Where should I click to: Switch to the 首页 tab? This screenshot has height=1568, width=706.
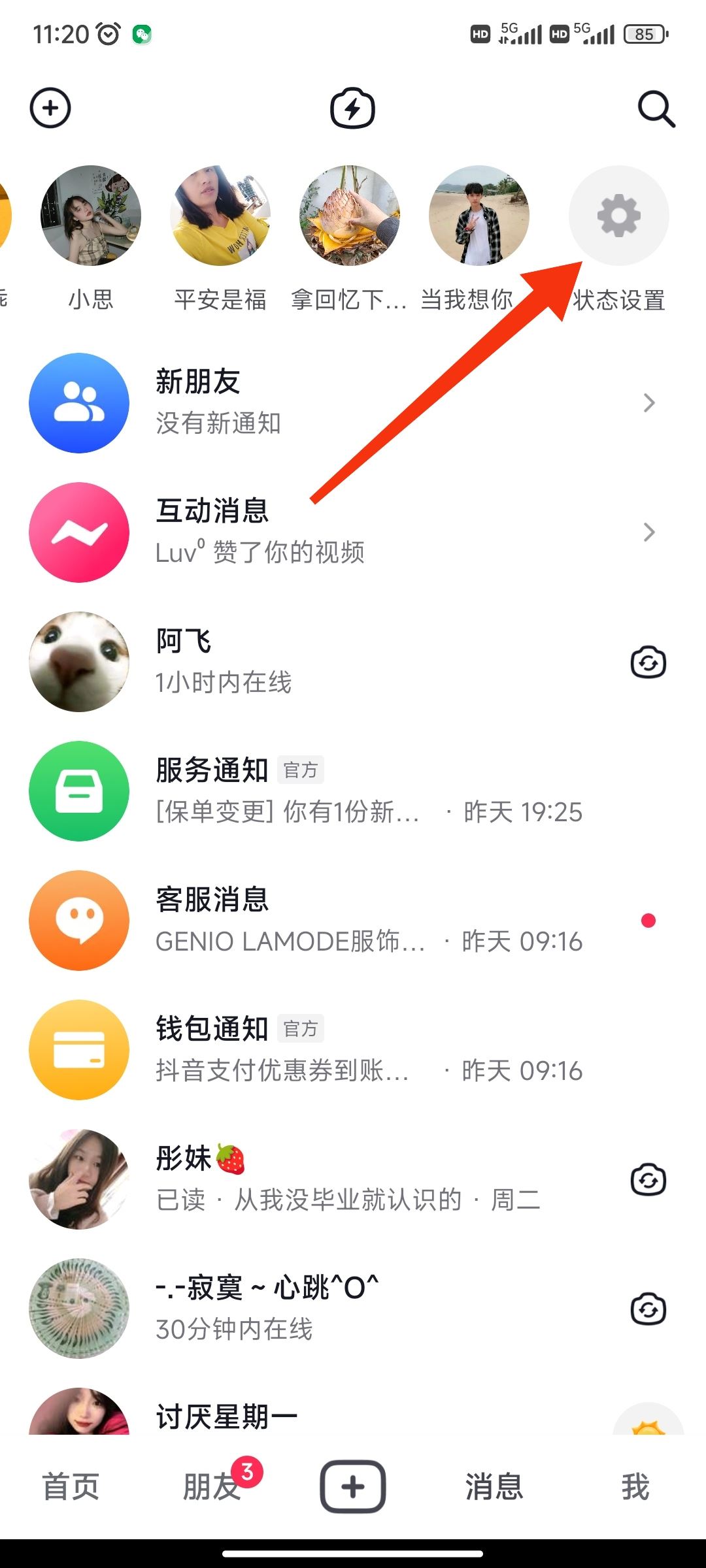pos(71,1487)
